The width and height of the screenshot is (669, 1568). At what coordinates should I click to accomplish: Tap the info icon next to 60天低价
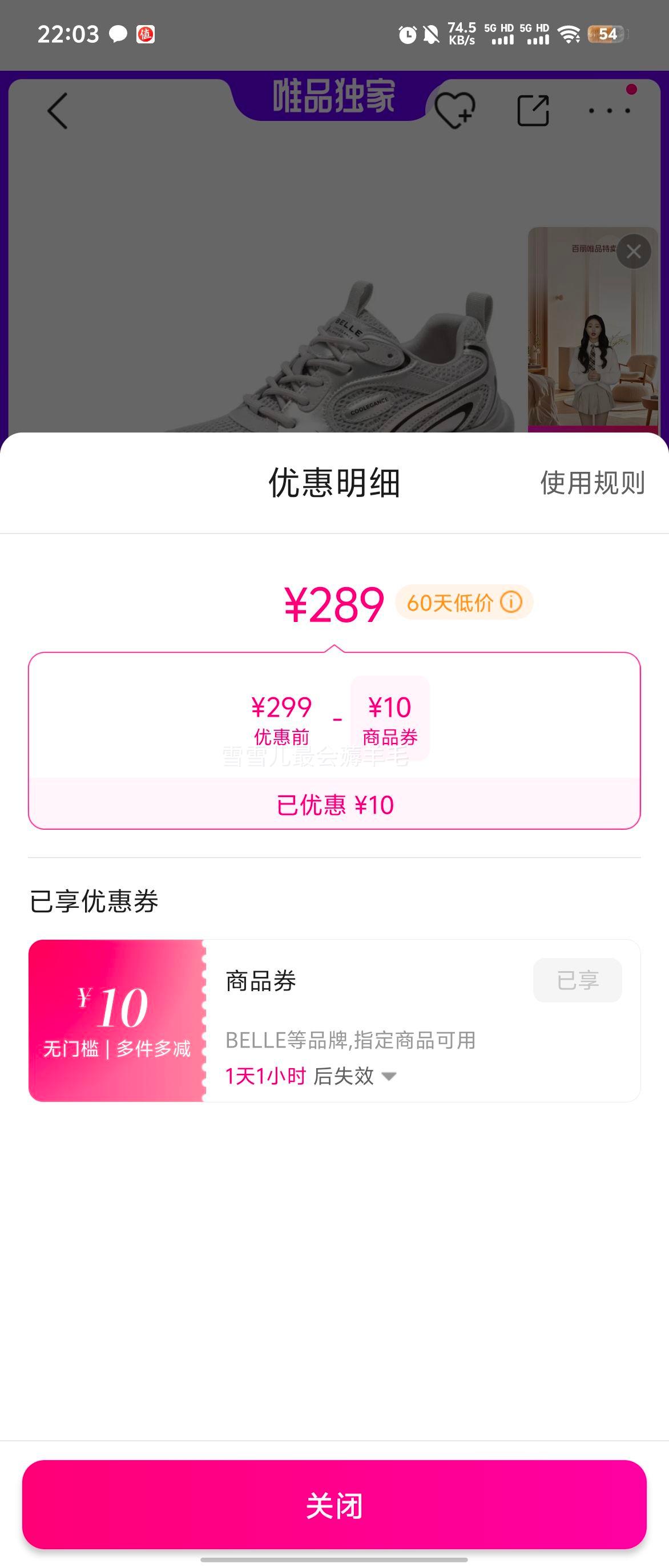[511, 603]
